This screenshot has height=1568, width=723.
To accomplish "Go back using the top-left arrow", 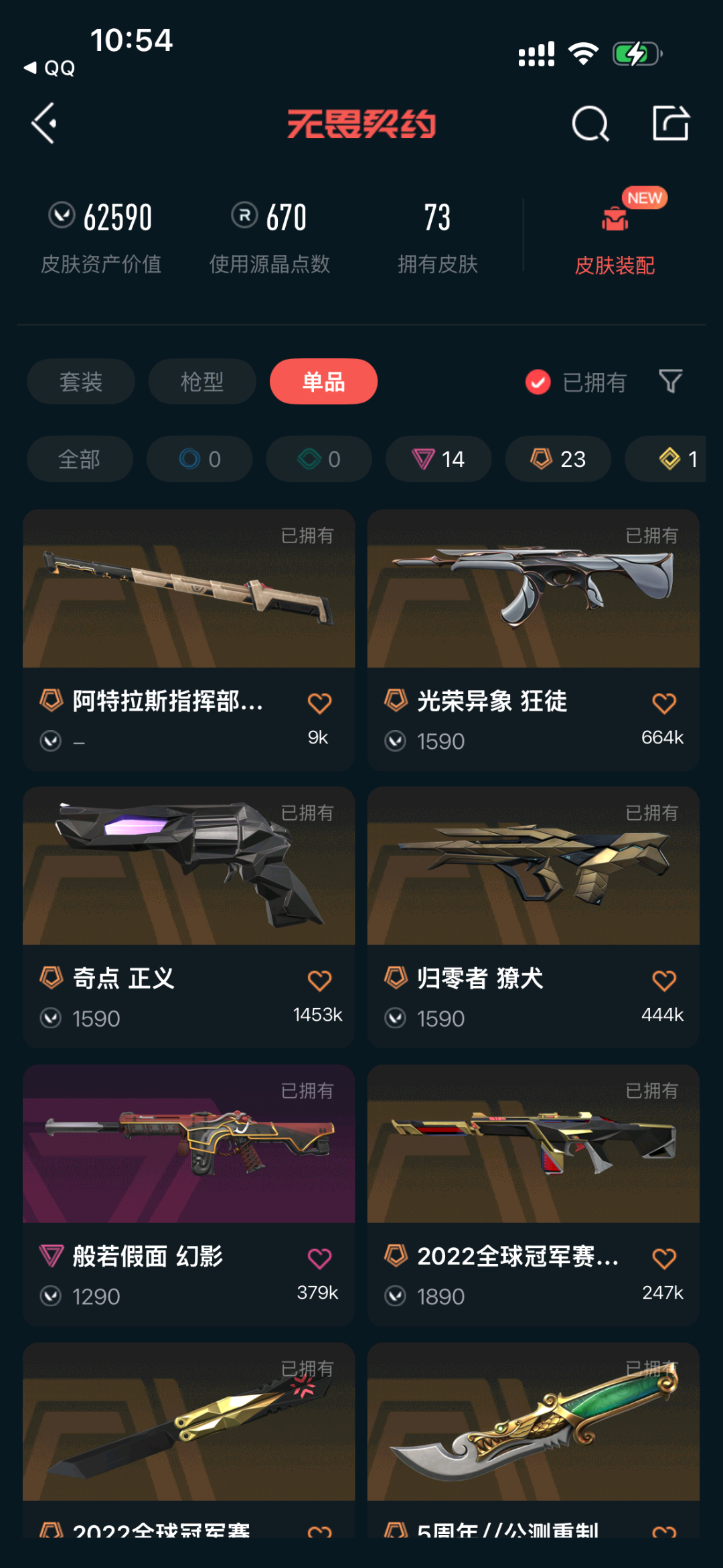I will 44,123.
